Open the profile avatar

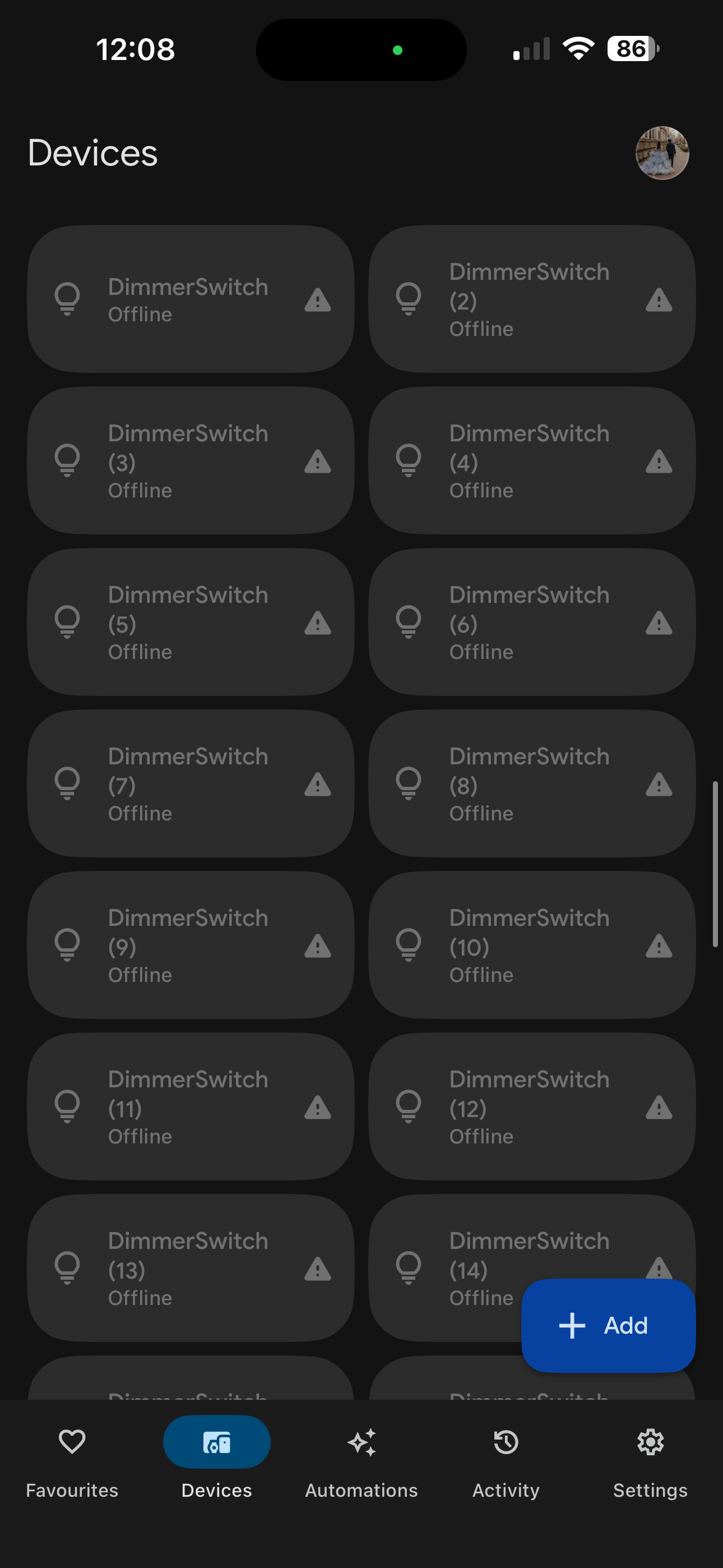662,153
